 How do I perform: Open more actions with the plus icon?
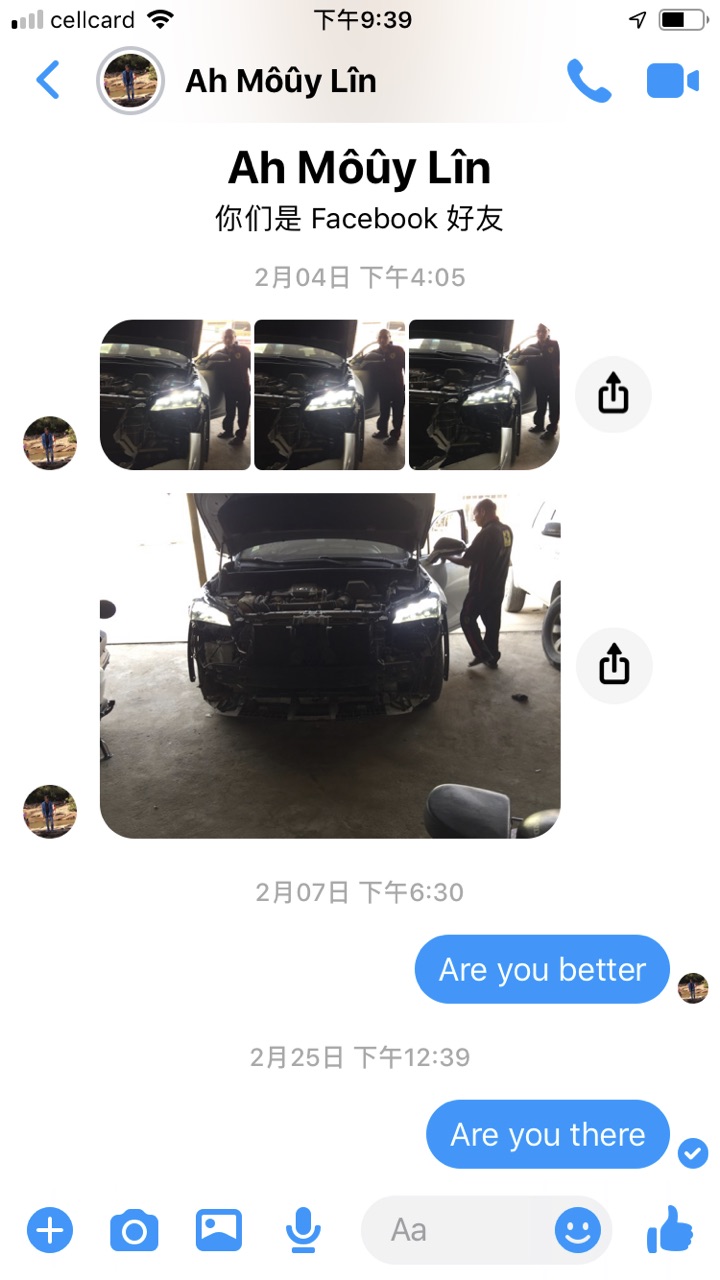coord(50,1229)
